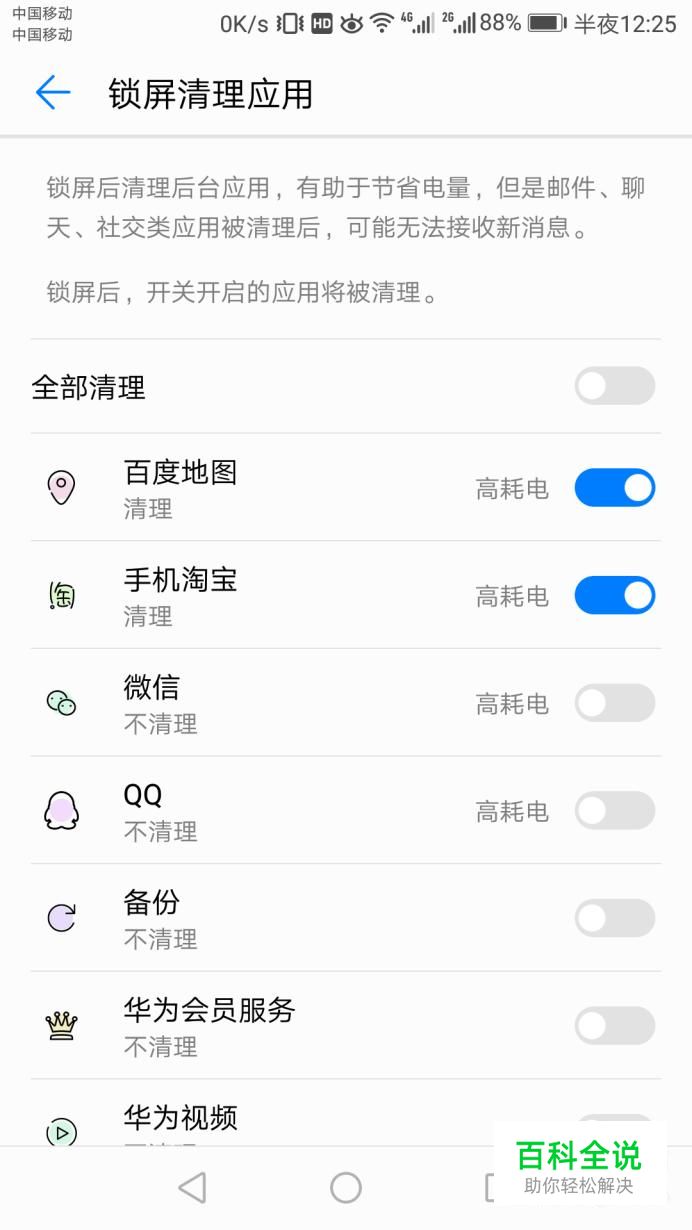Tap the system back triangle
The width and height of the screenshot is (692, 1230).
[192, 1187]
